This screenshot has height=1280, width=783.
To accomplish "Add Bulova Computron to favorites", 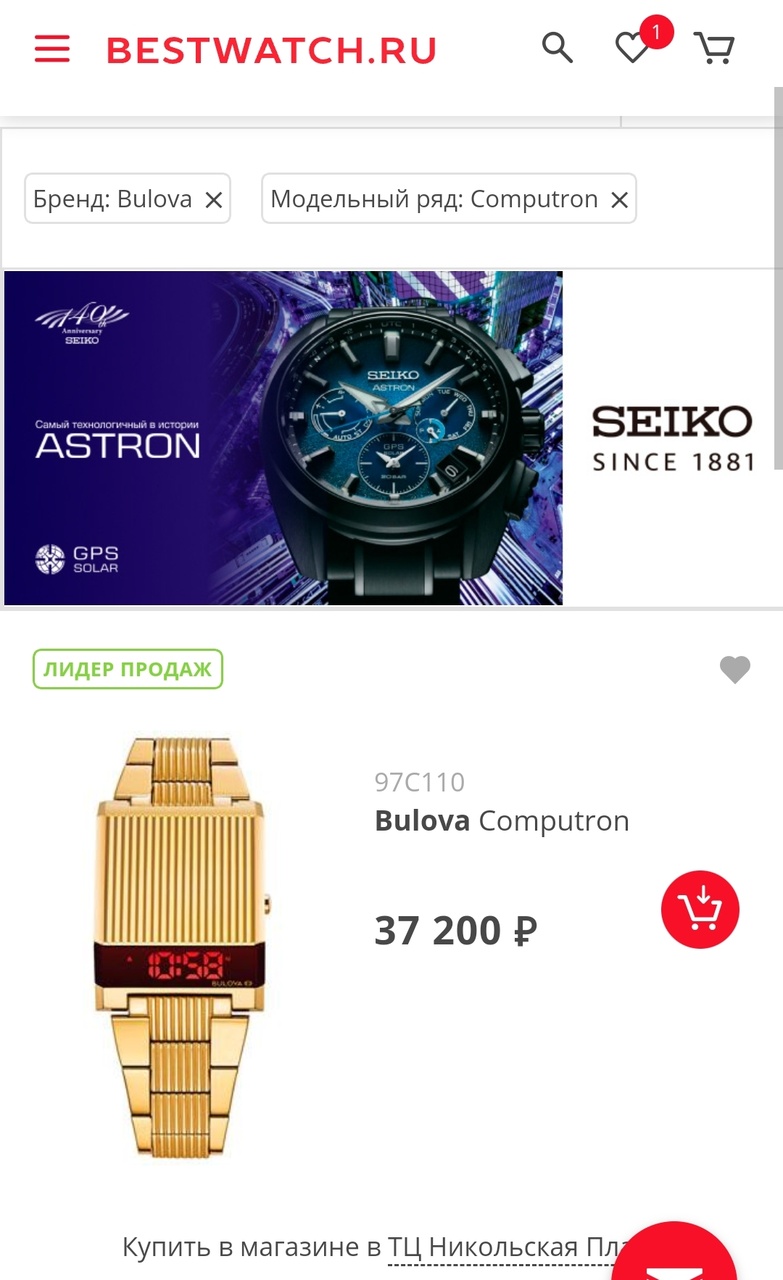I will coord(735,670).
